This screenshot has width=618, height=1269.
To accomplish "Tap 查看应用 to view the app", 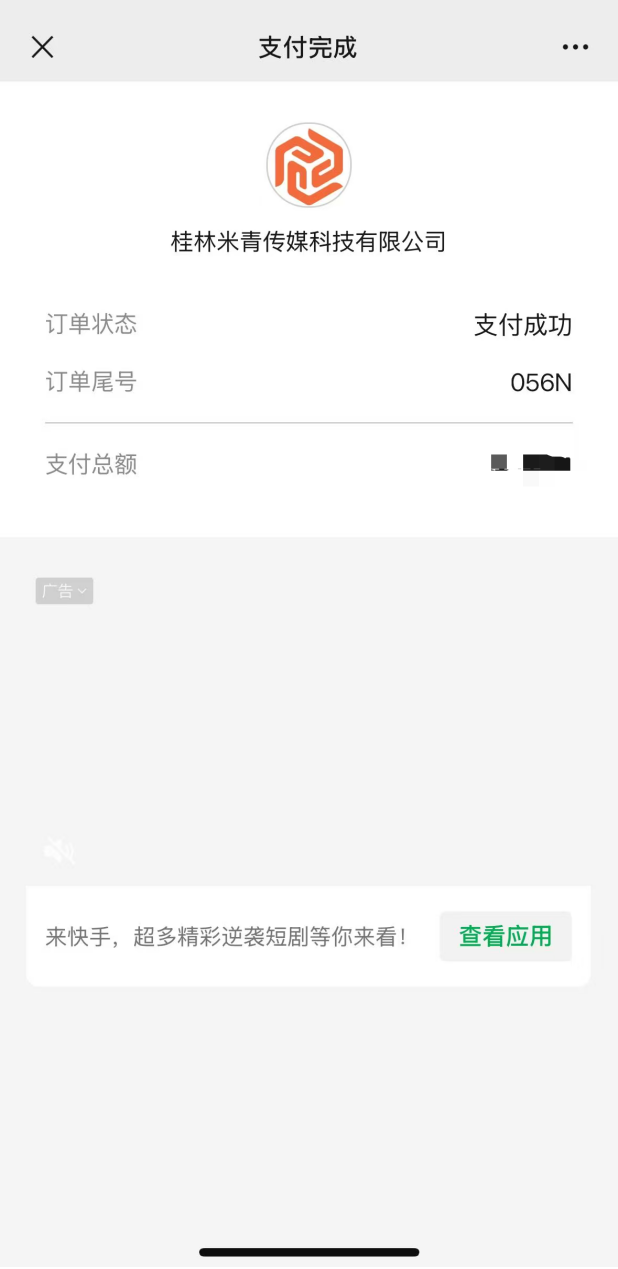I will coord(505,936).
